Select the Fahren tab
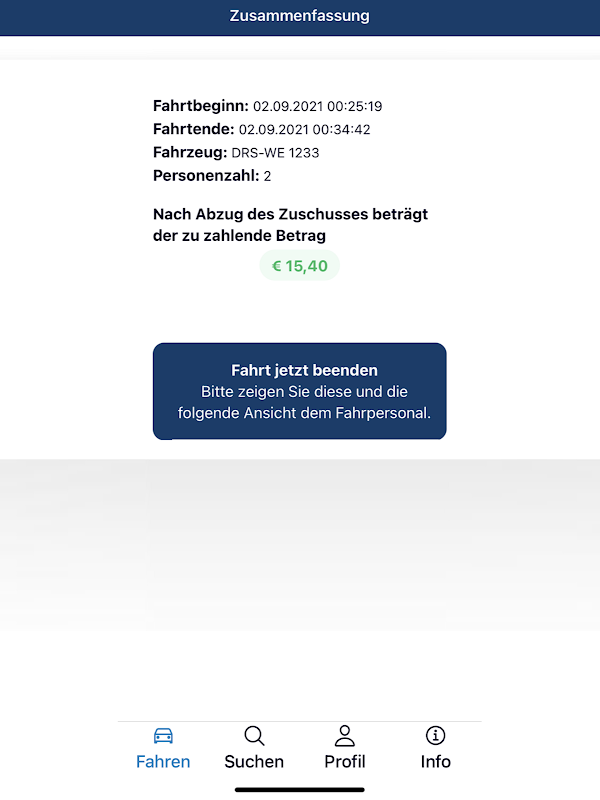Image resolution: width=600 pixels, height=800 pixels. coord(163,747)
